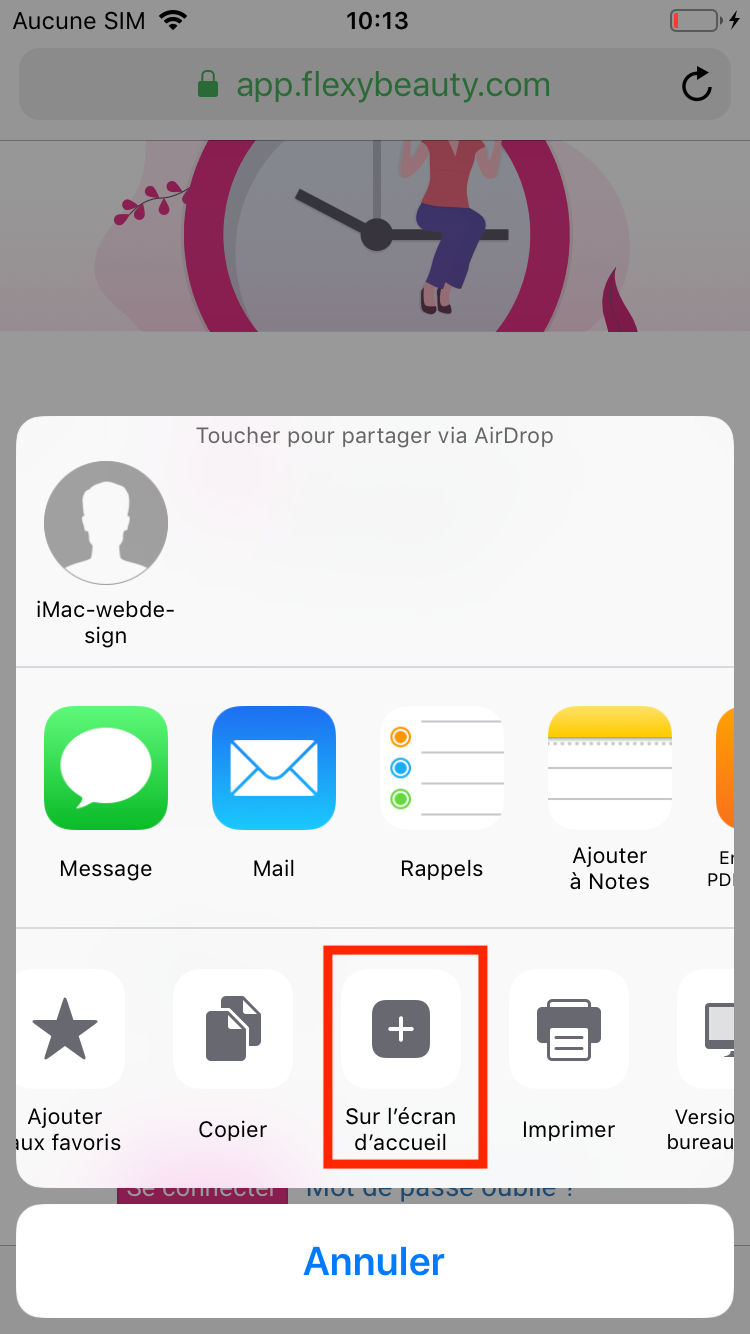Image resolution: width=750 pixels, height=1334 pixels.
Task: Tap Ajouter aux favoris
Action: 66,1030
